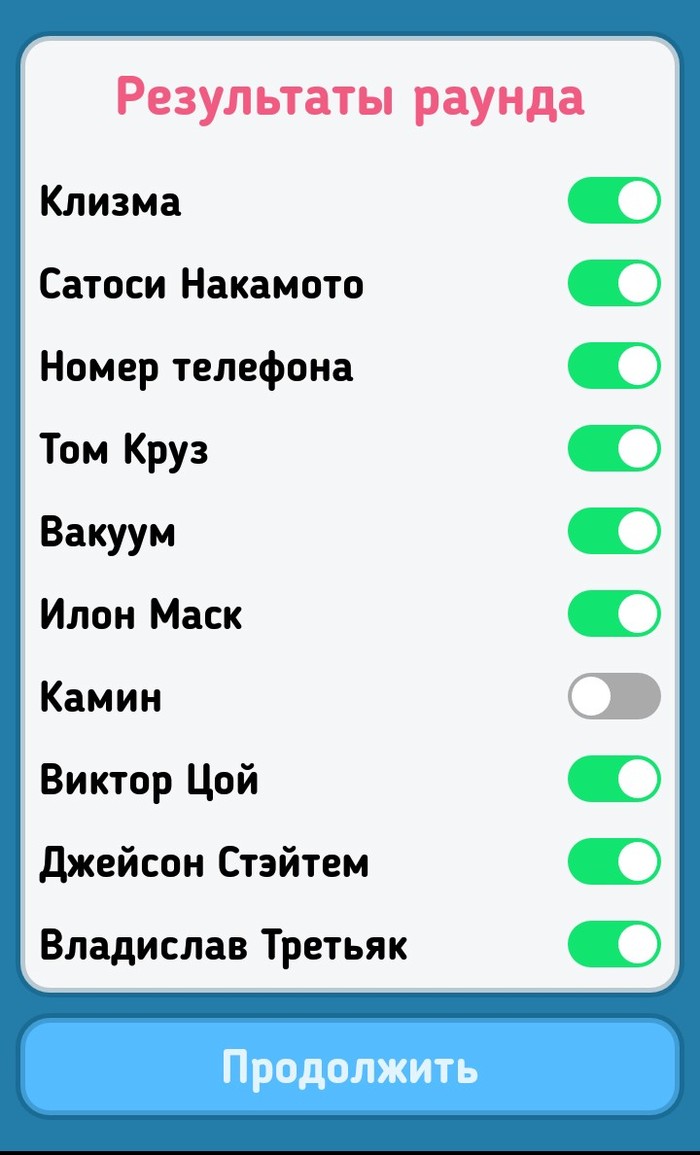The width and height of the screenshot is (700, 1155).
Task: Disable the Сатоси Накамото switch
Action: click(x=614, y=283)
